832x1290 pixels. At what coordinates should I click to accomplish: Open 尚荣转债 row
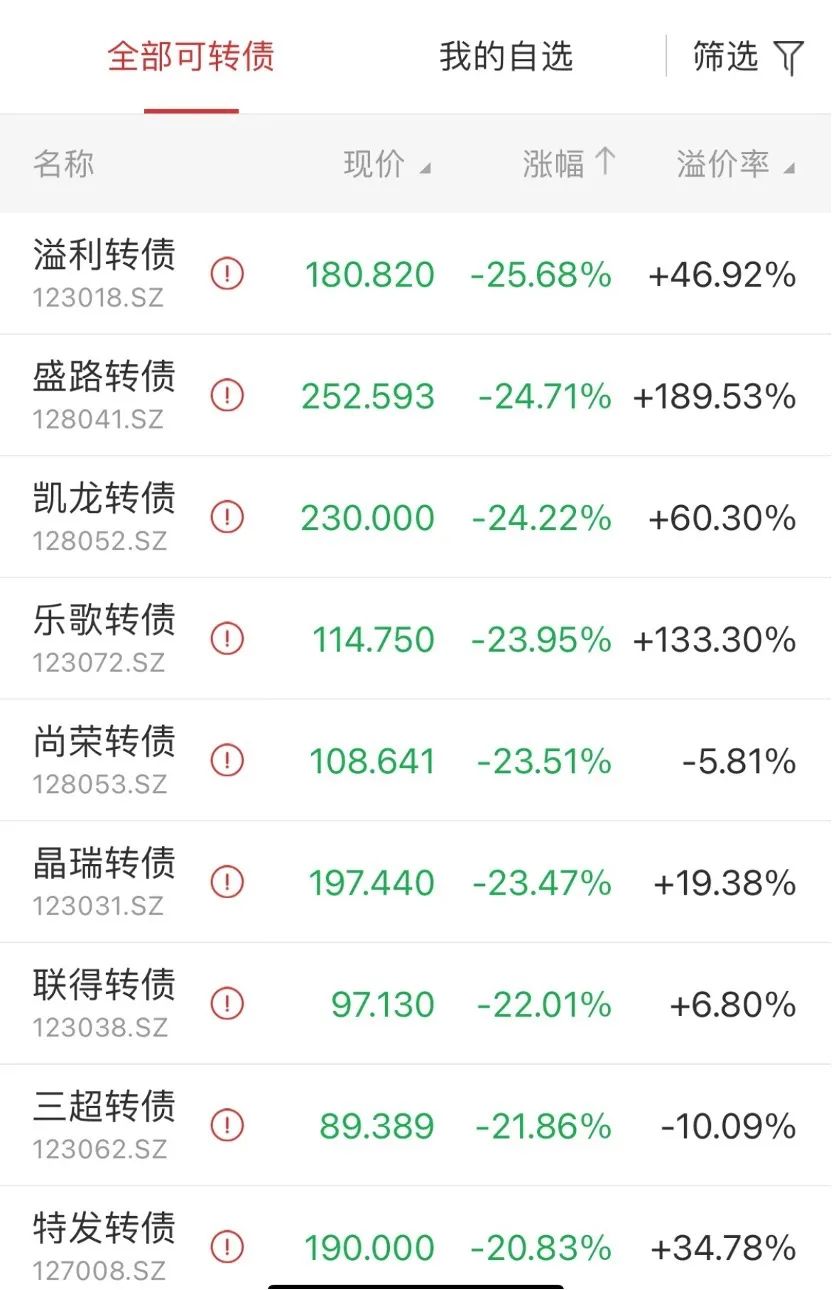click(104, 760)
